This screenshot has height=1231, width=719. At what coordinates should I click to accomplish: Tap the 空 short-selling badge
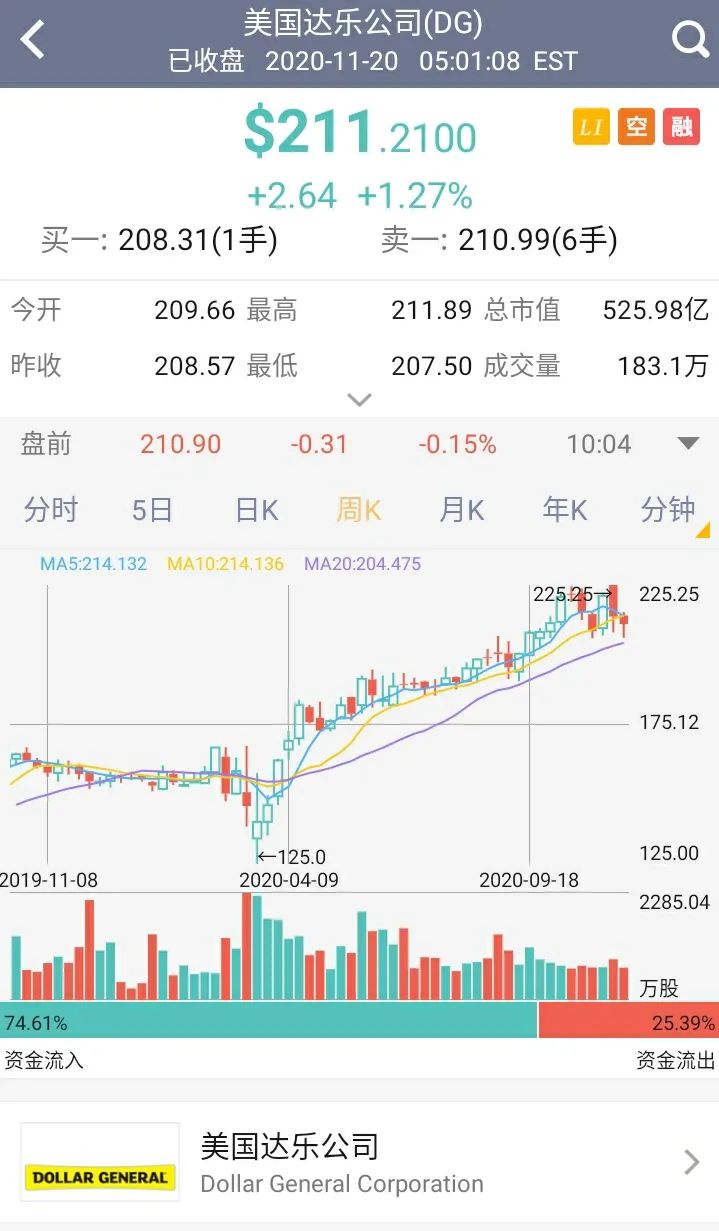click(636, 127)
